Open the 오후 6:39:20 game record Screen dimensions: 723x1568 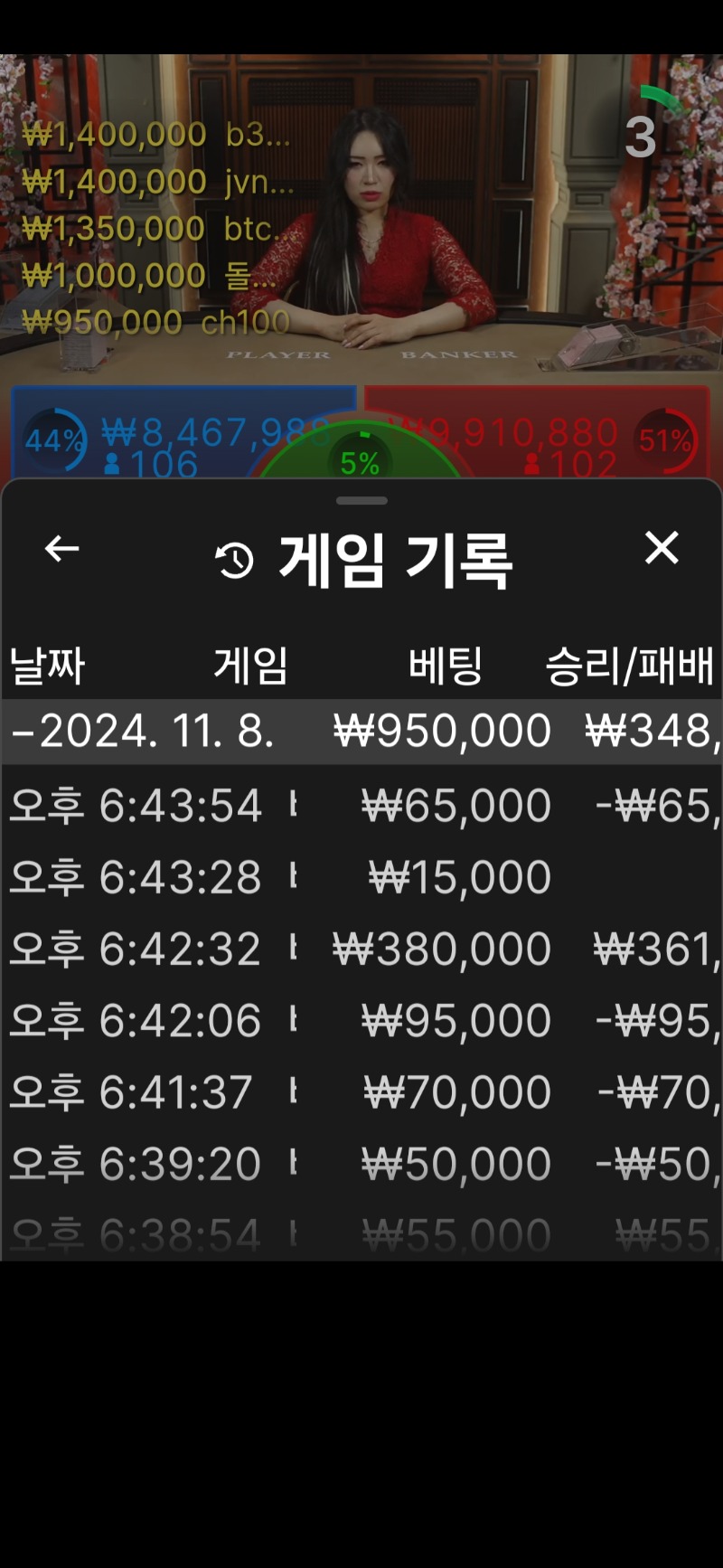[x=361, y=1163]
